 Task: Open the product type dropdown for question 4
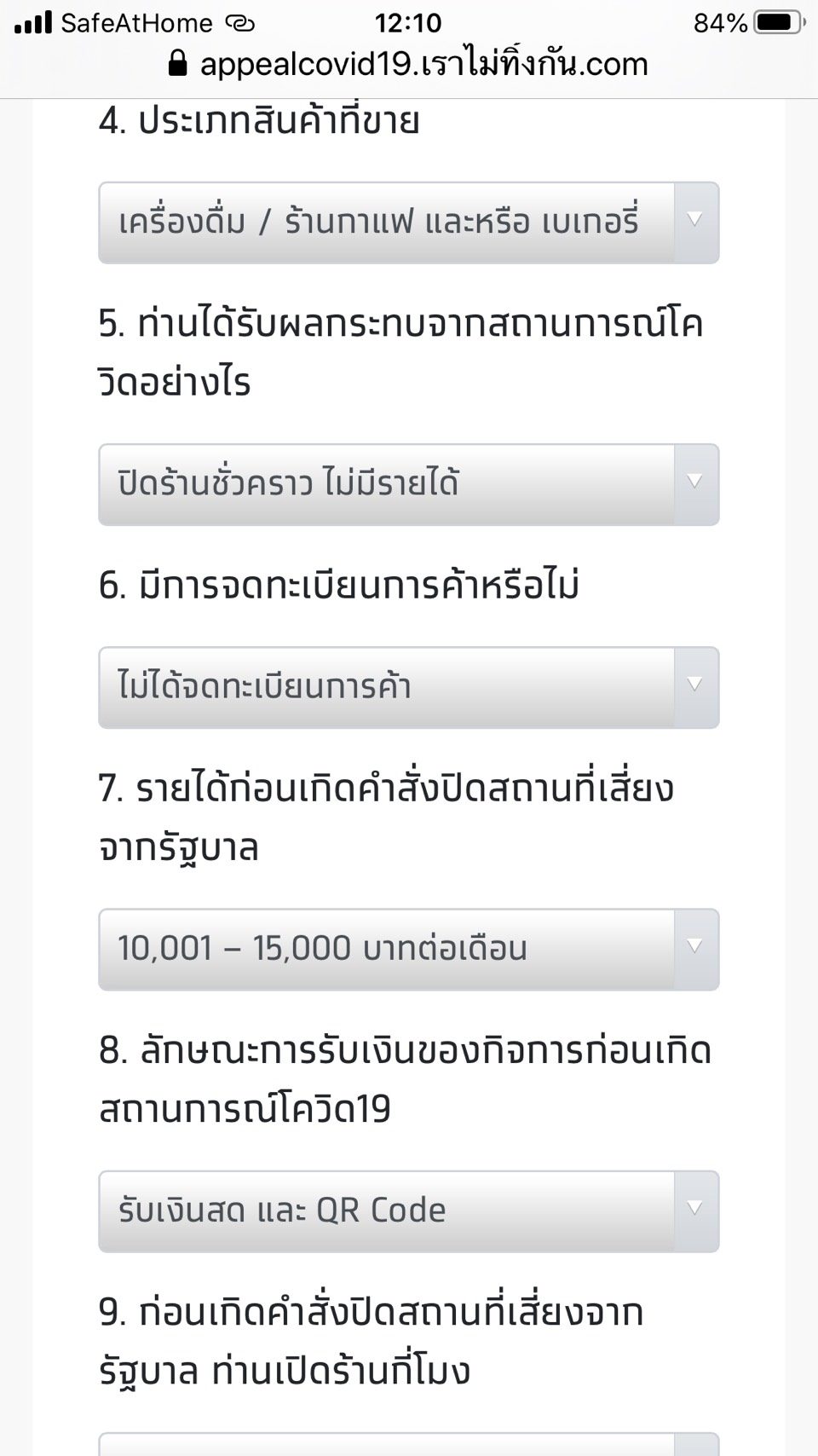409,222
